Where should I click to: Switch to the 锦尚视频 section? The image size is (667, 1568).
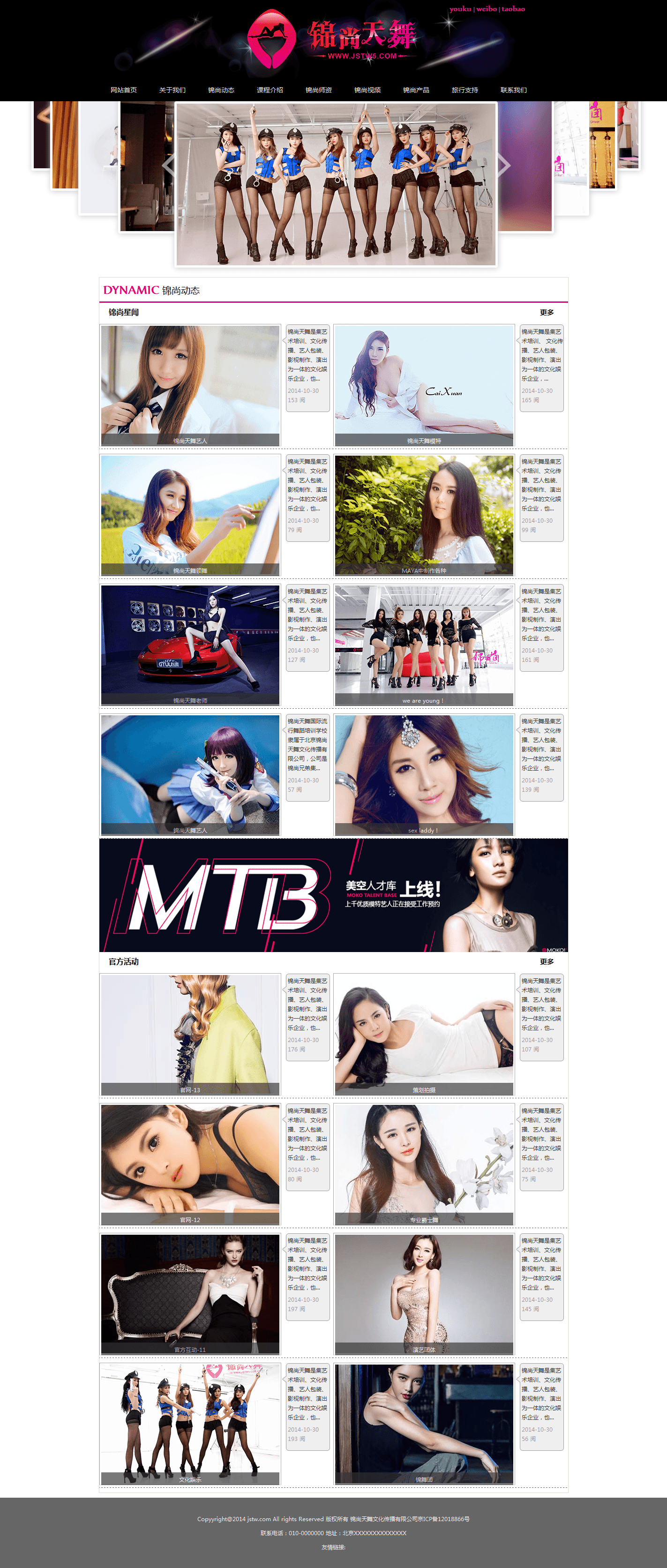(x=367, y=90)
